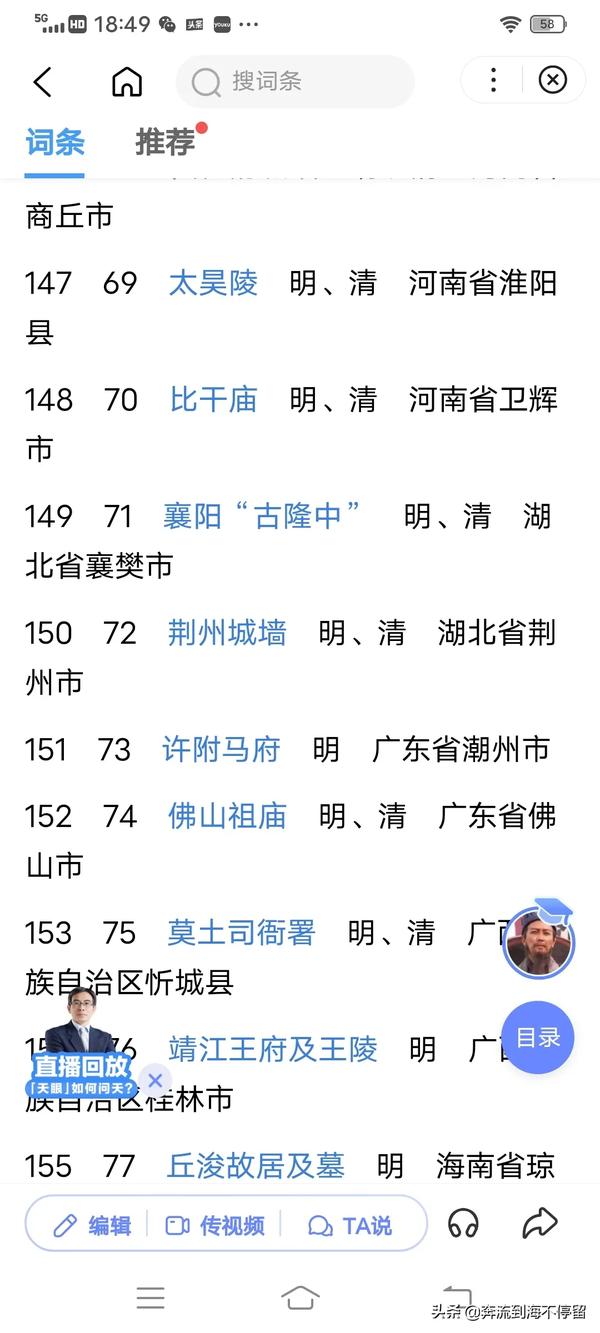Image resolution: width=600 pixels, height=1333 pixels.
Task: Tap 传视频 to upload a video
Action: coord(216,1225)
